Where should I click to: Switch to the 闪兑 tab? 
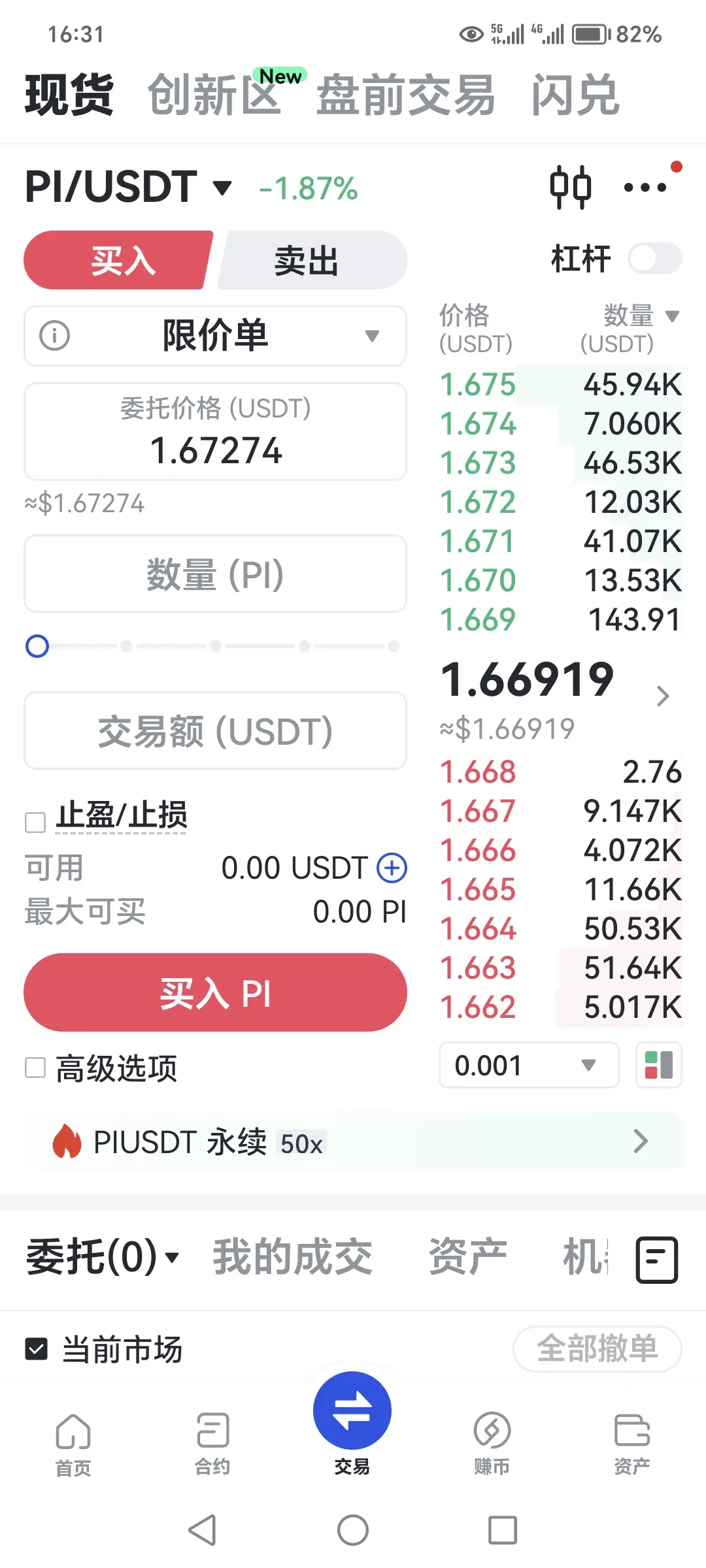pos(575,95)
